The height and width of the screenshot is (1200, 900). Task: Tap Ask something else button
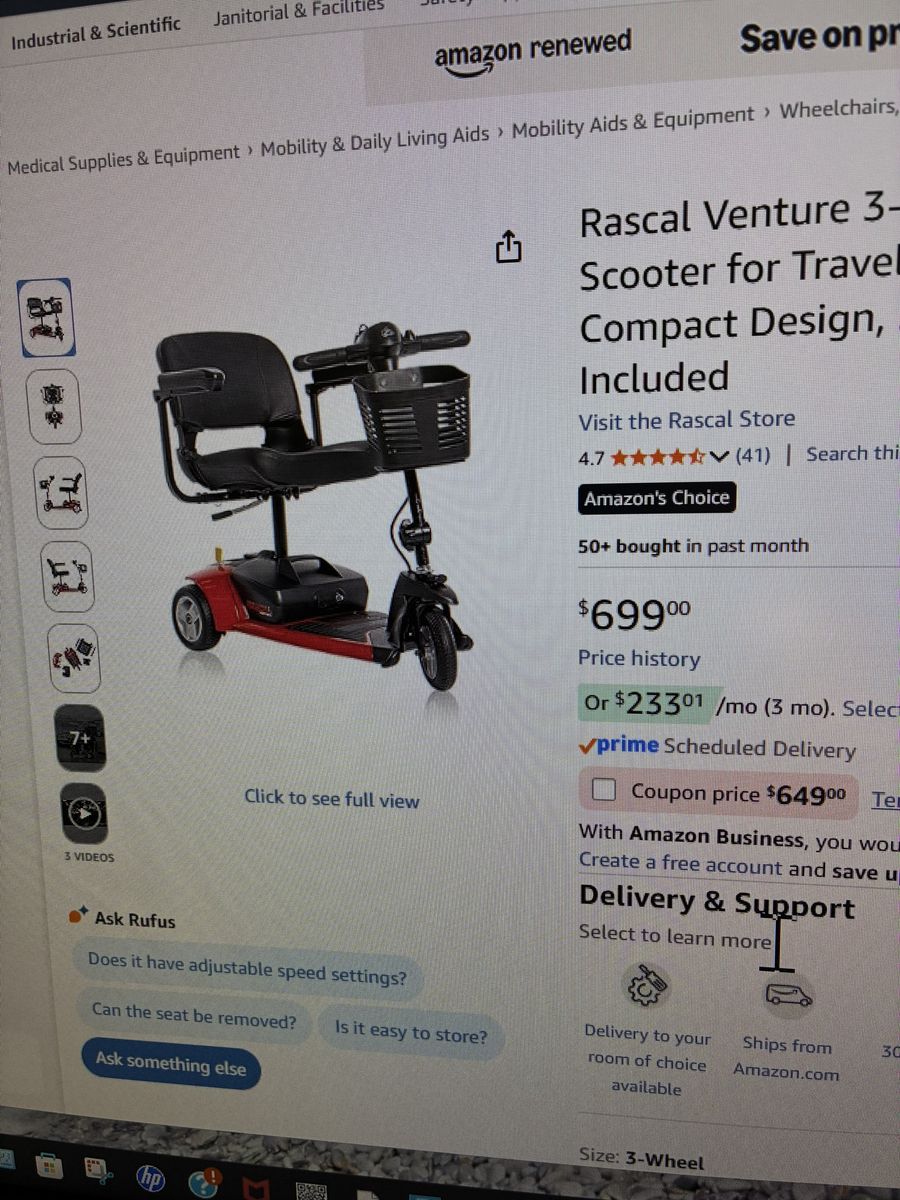coord(170,1063)
